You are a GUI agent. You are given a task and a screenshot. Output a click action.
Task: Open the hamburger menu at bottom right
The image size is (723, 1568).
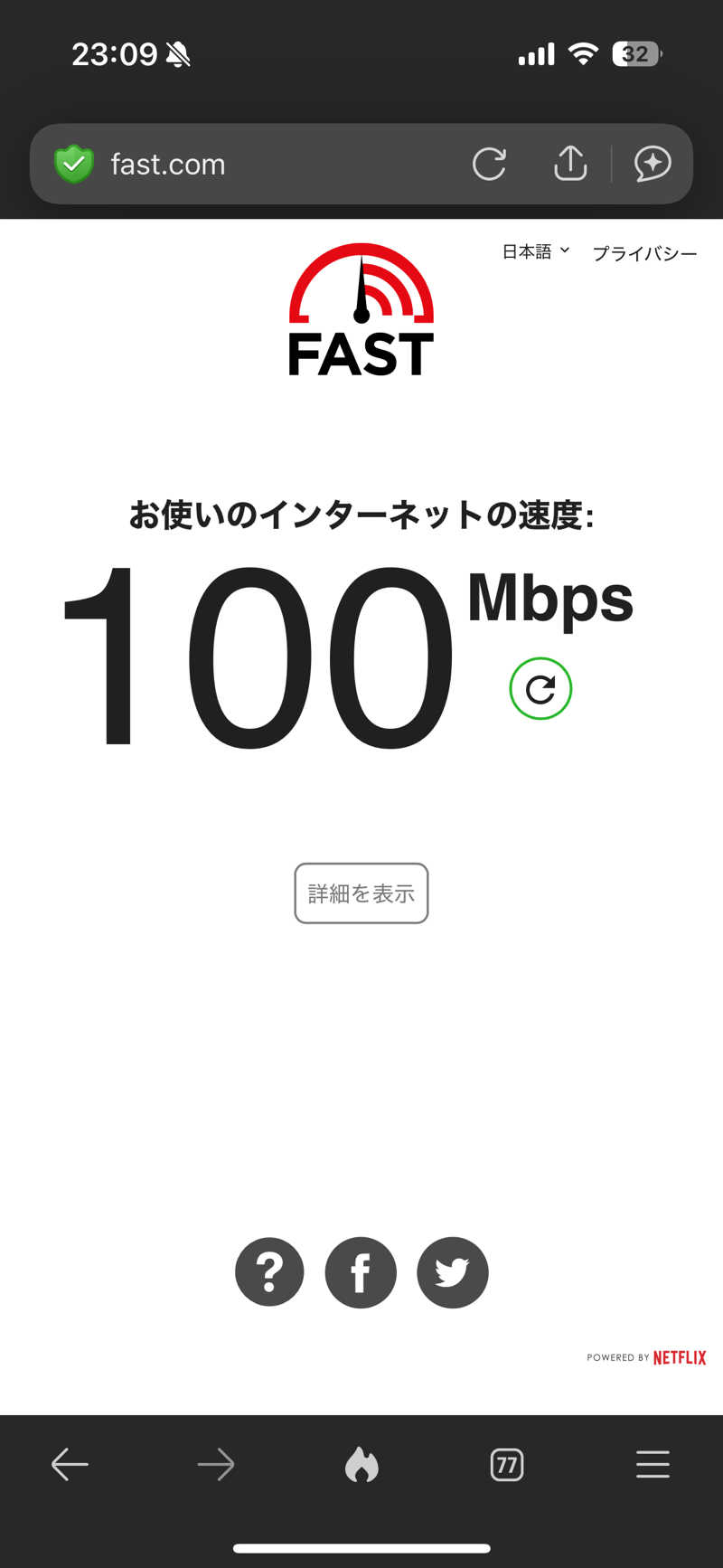click(x=653, y=1464)
